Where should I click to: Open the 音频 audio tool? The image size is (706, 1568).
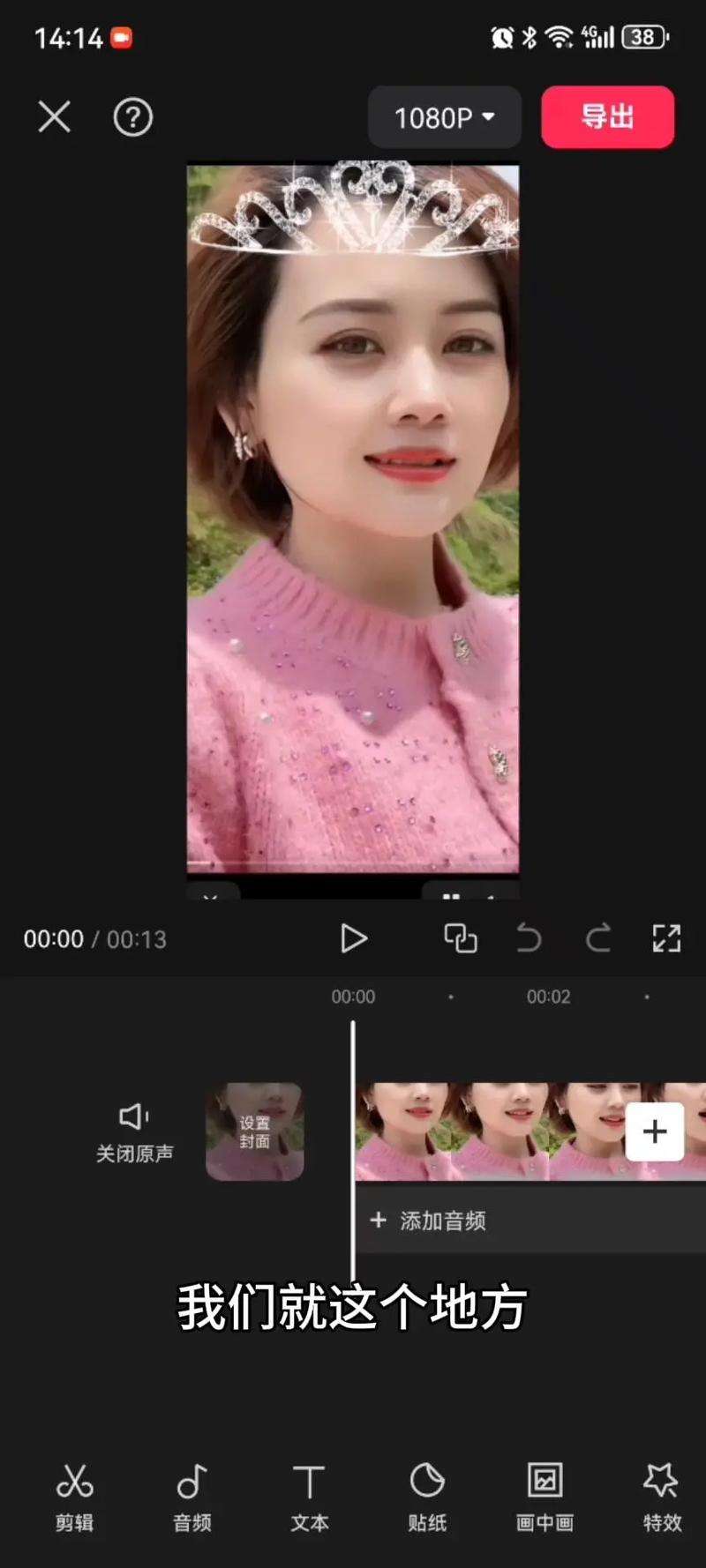coord(192,1497)
